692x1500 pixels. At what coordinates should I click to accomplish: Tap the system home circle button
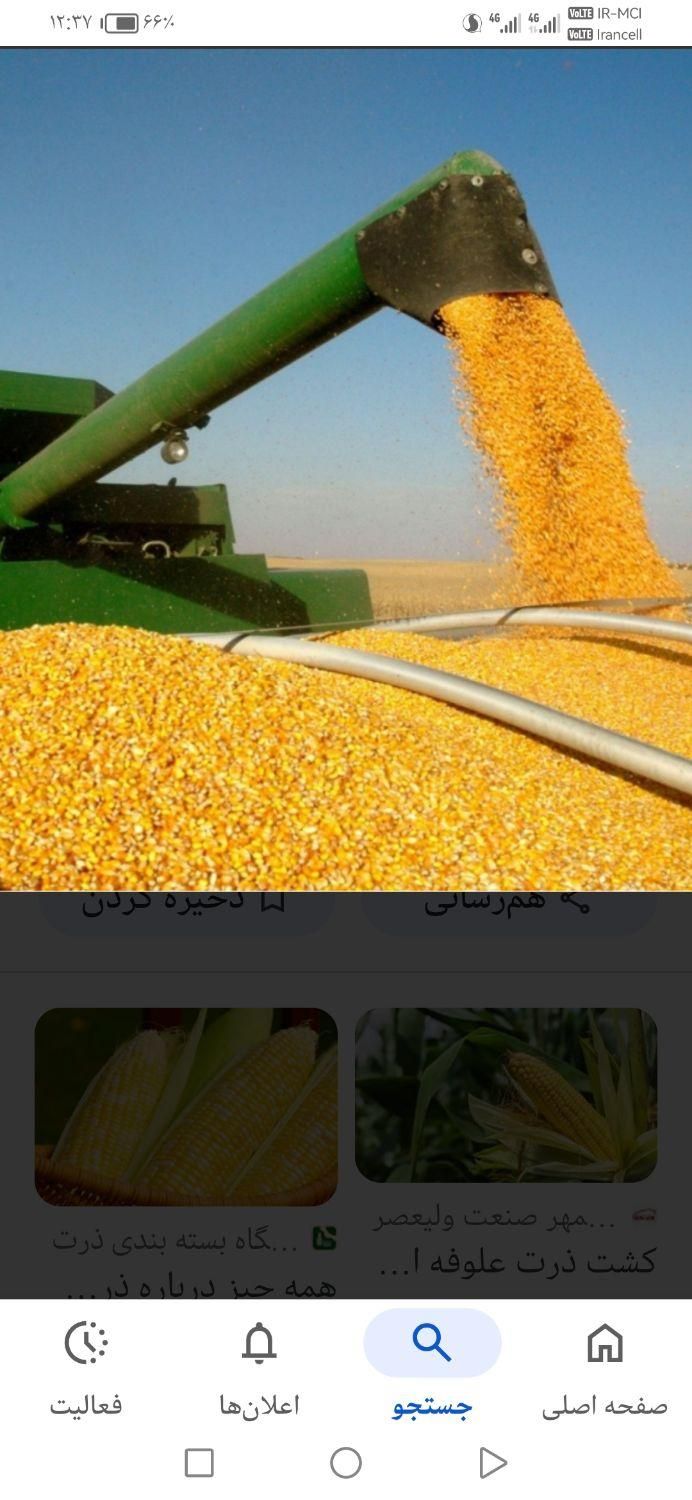click(x=346, y=1463)
